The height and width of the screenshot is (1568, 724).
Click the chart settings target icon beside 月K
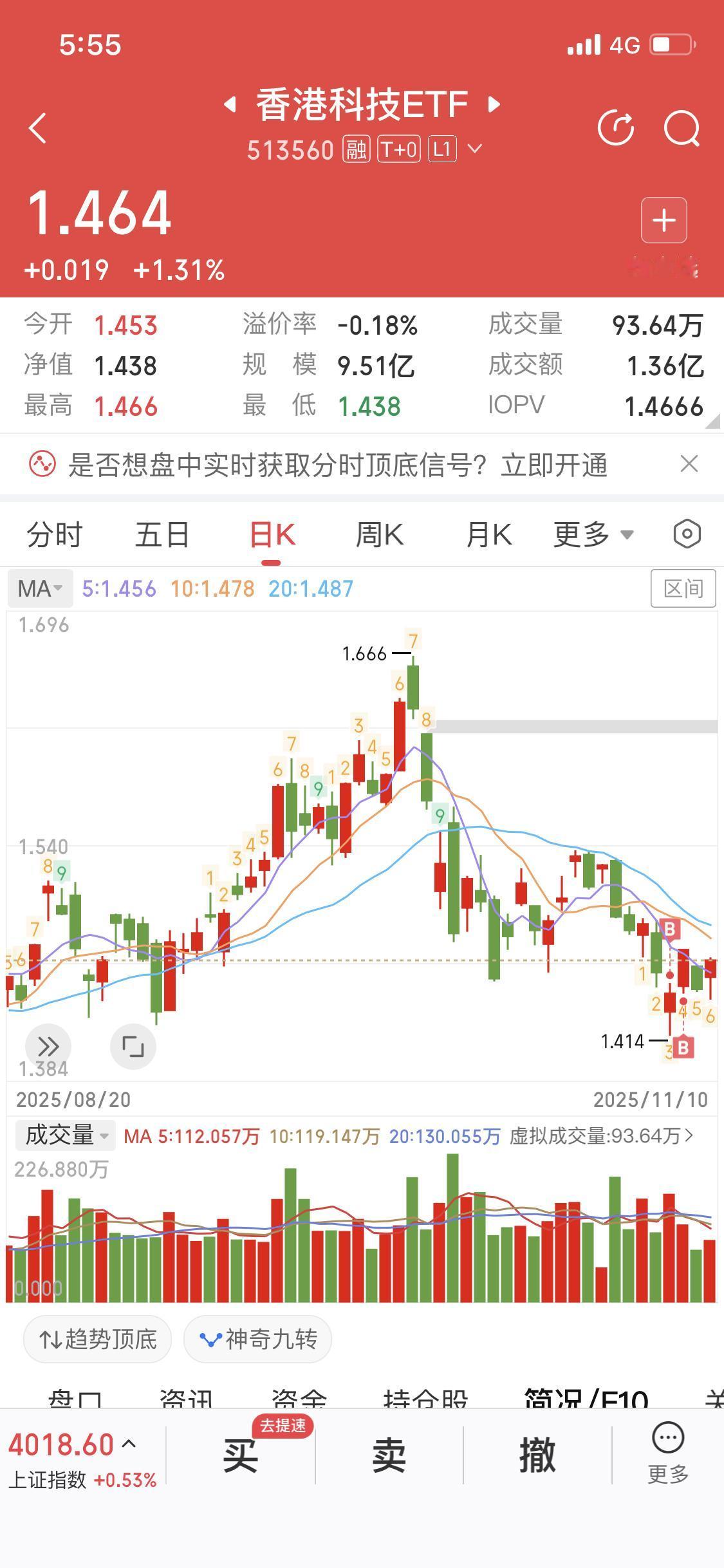686,533
